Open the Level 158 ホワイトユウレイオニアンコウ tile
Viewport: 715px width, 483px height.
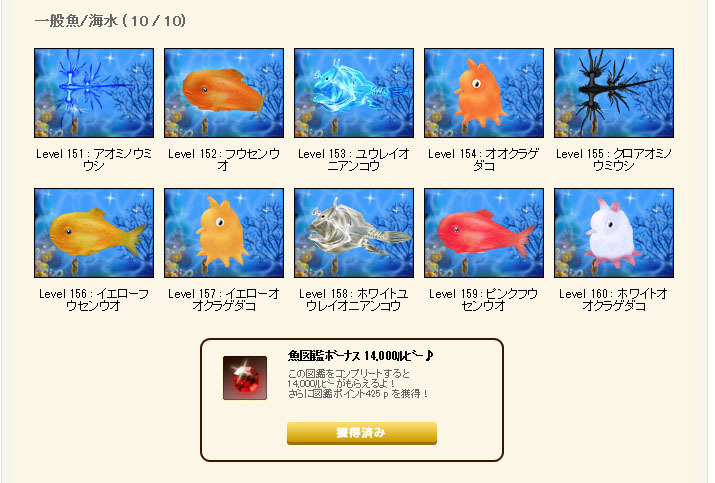(353, 232)
